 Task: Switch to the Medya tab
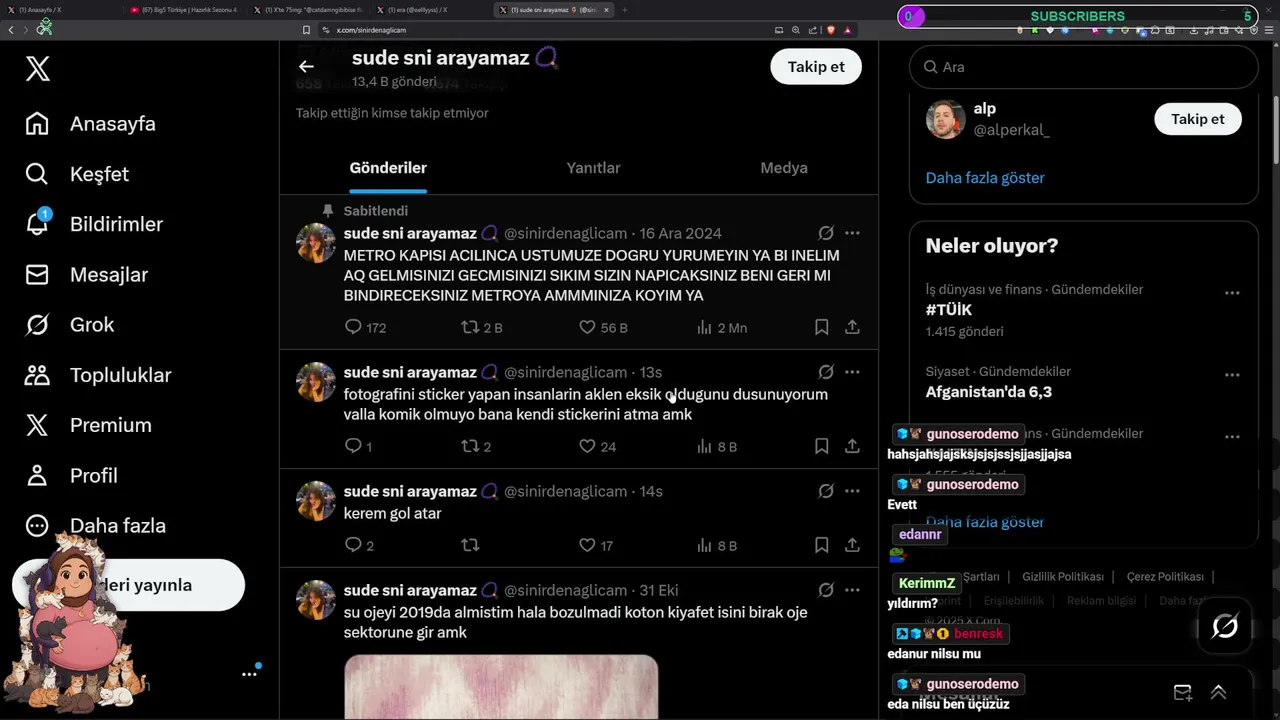tap(783, 168)
